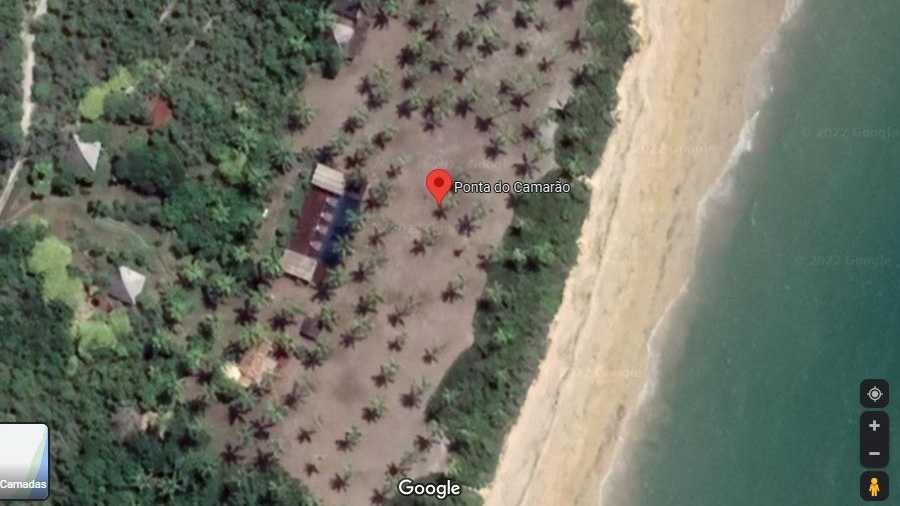Activate the Street View pegman
Viewport: 900px width, 506px height.
[x=874, y=487]
